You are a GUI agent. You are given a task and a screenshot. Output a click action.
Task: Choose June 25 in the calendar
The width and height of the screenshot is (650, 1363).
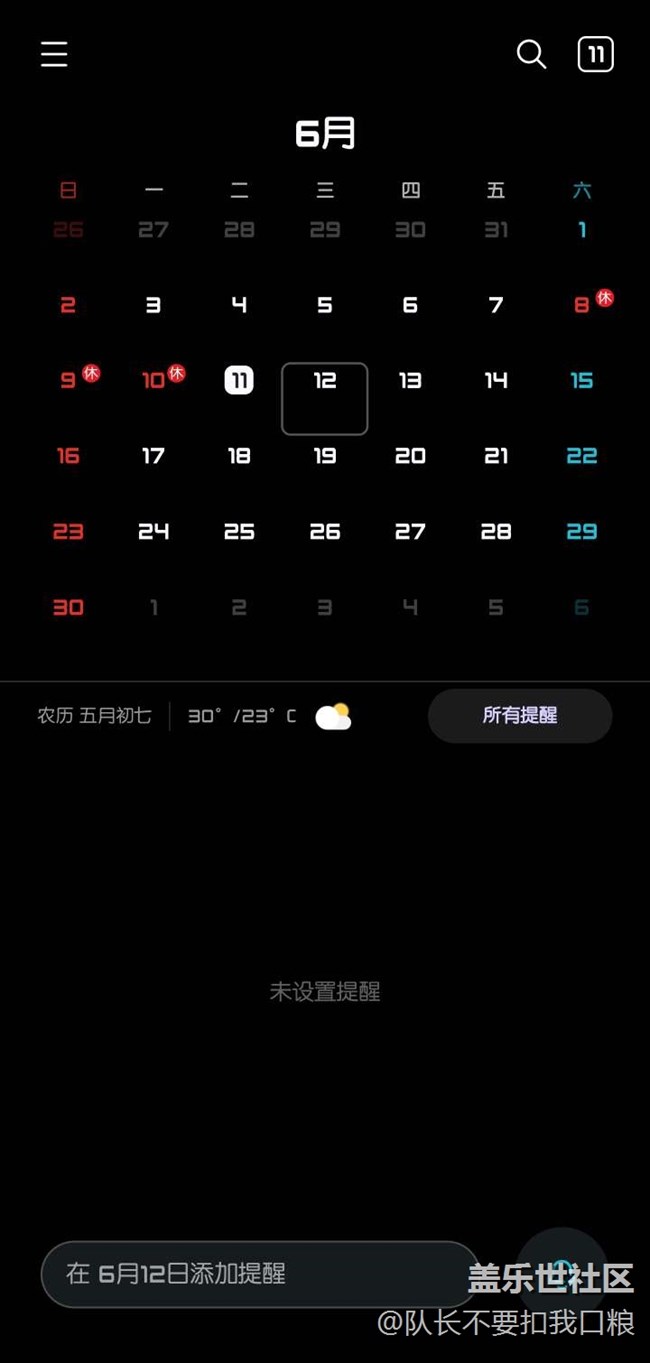(239, 532)
